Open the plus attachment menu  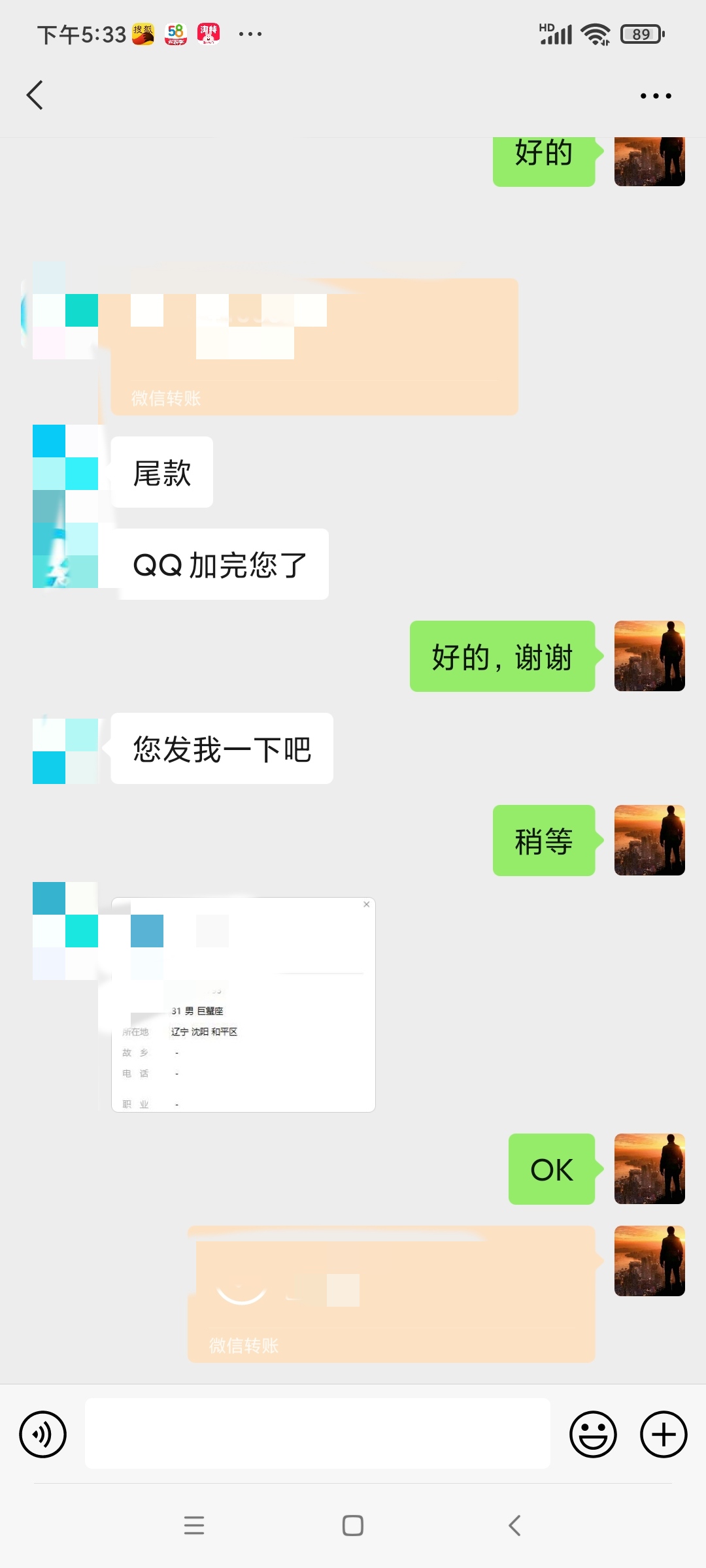click(x=663, y=1434)
